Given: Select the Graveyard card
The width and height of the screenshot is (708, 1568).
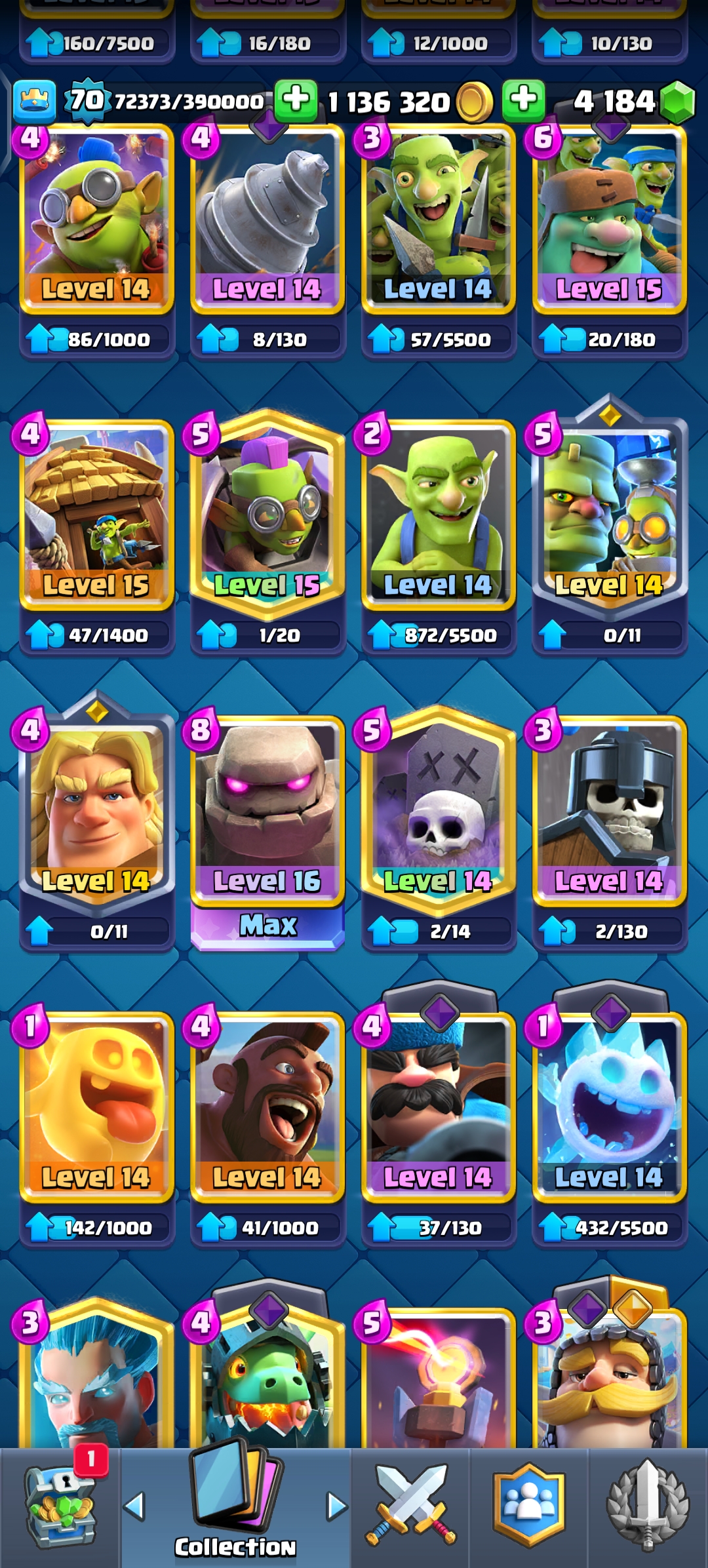Looking at the screenshot, I should [x=439, y=812].
